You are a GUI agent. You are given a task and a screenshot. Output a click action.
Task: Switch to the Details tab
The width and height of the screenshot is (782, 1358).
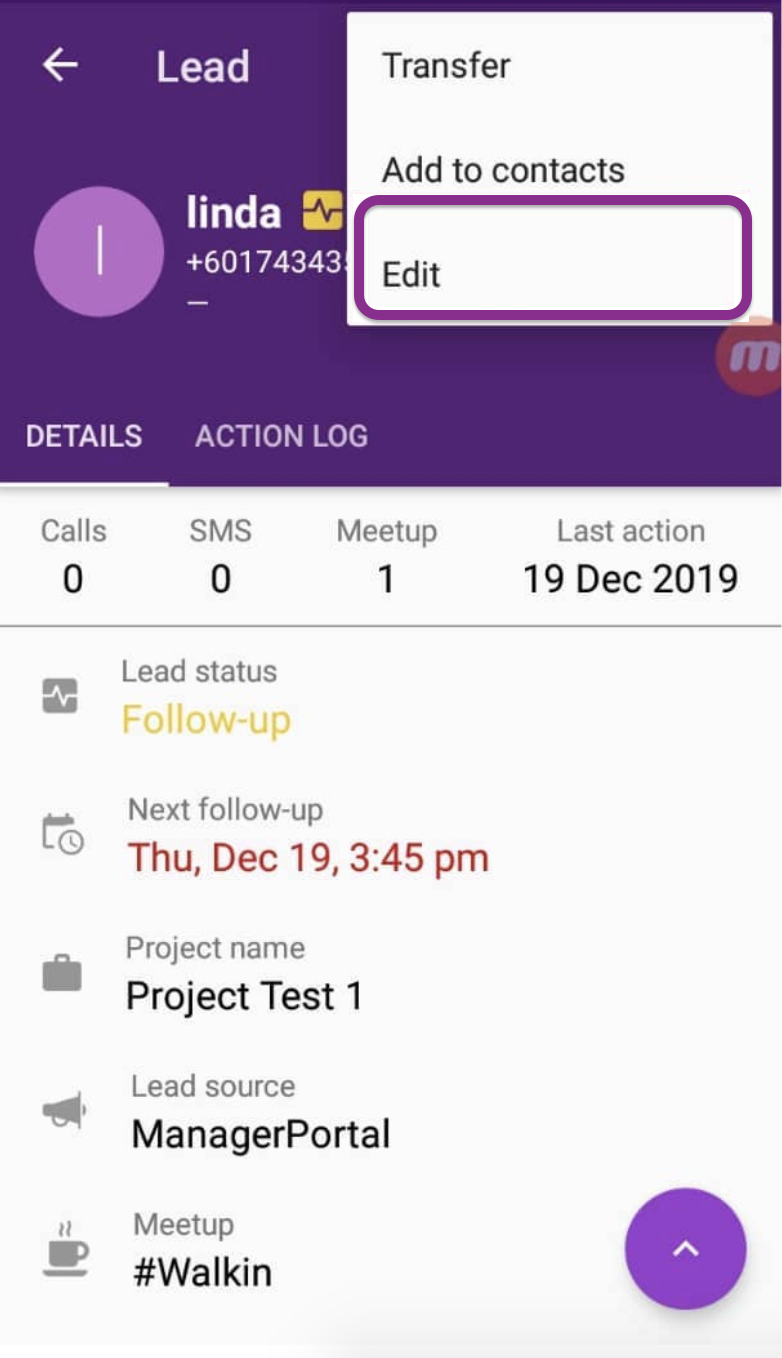tap(84, 437)
